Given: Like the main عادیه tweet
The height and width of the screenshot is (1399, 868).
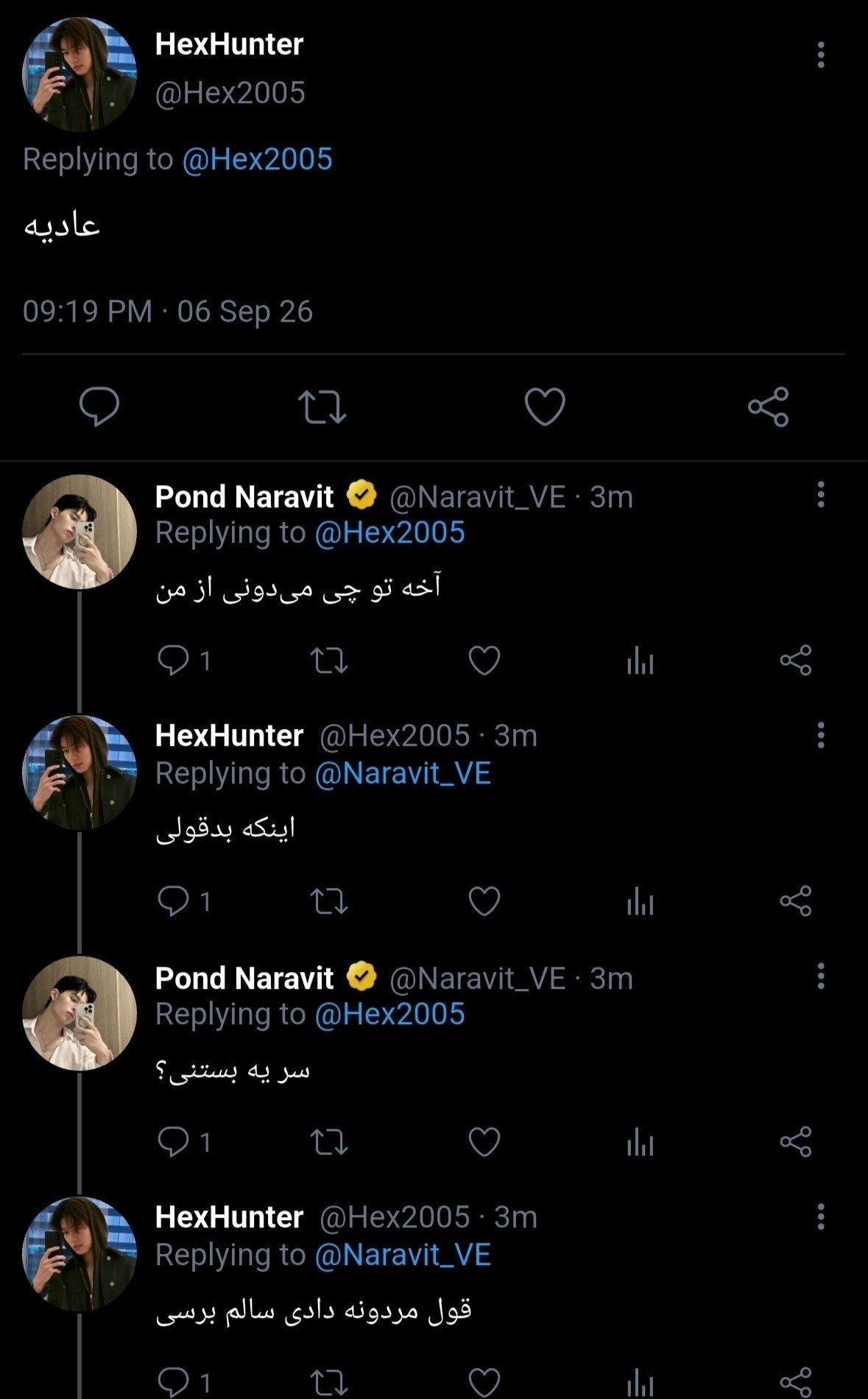Looking at the screenshot, I should pyautogui.click(x=545, y=406).
